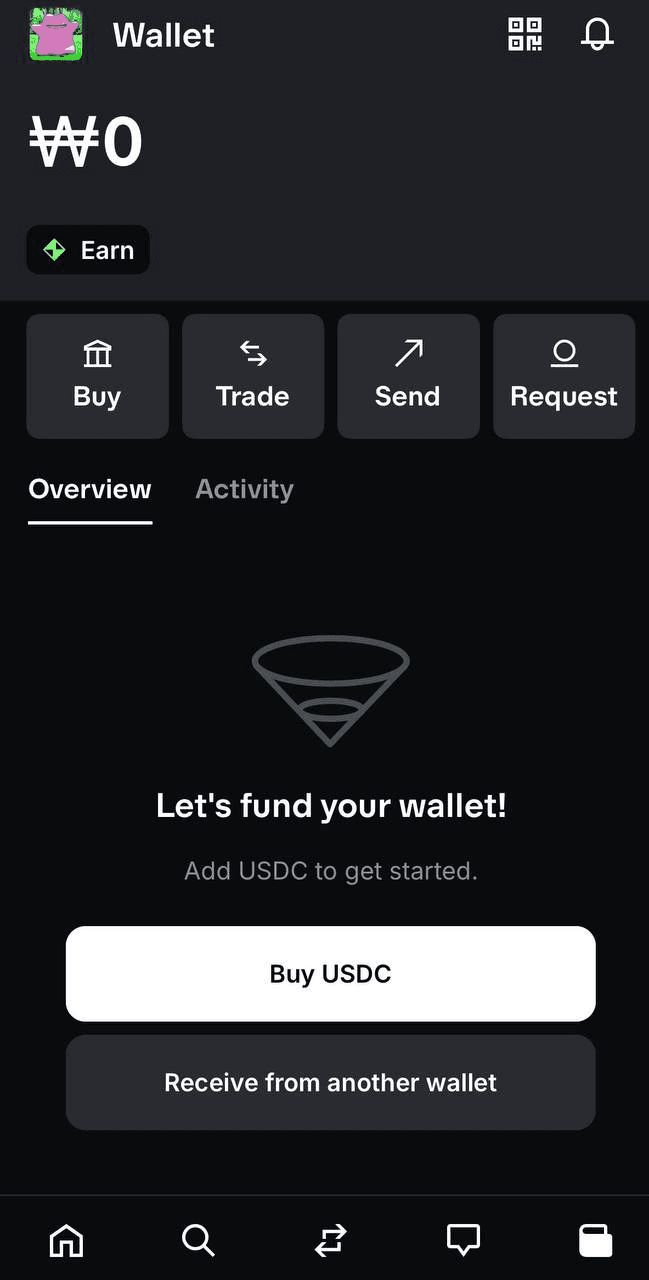Image resolution: width=649 pixels, height=1280 pixels.
Task: Open the chat bubble tab
Action: click(x=463, y=1241)
